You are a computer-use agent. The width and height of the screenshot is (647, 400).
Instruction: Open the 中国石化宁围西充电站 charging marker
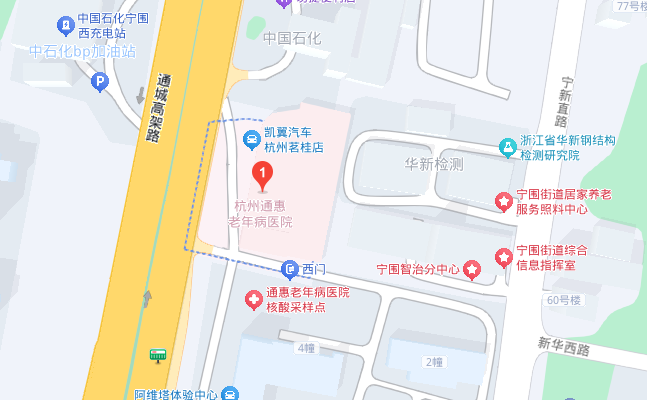click(x=64, y=23)
